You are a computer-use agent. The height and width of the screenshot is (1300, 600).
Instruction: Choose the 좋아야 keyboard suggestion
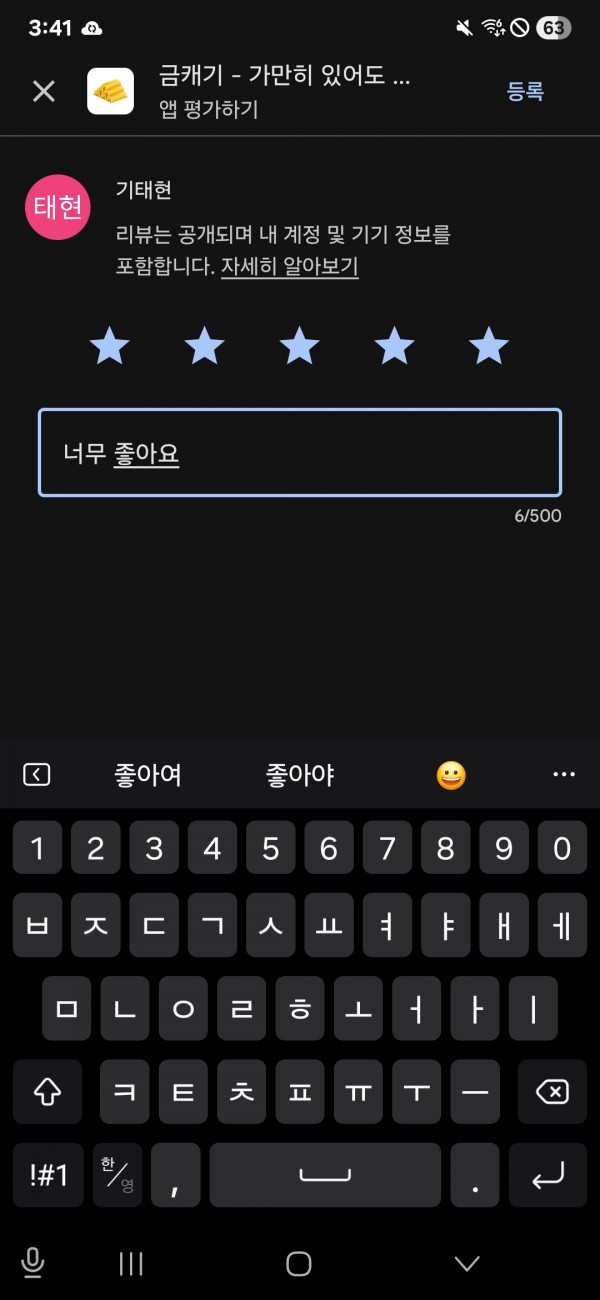(x=300, y=774)
